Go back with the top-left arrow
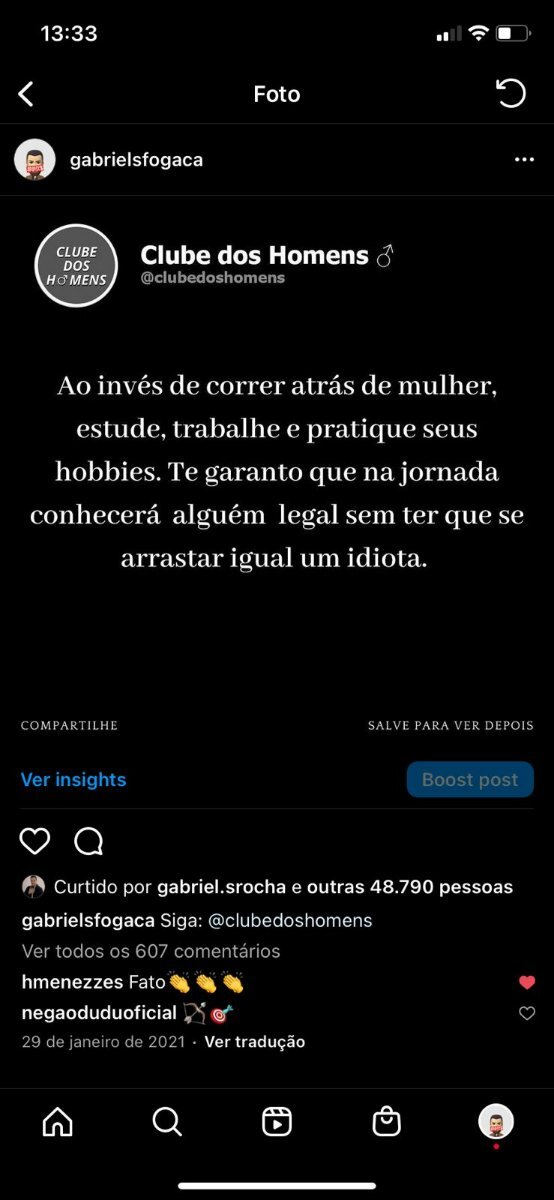The height and width of the screenshot is (1200, 554). coord(26,94)
